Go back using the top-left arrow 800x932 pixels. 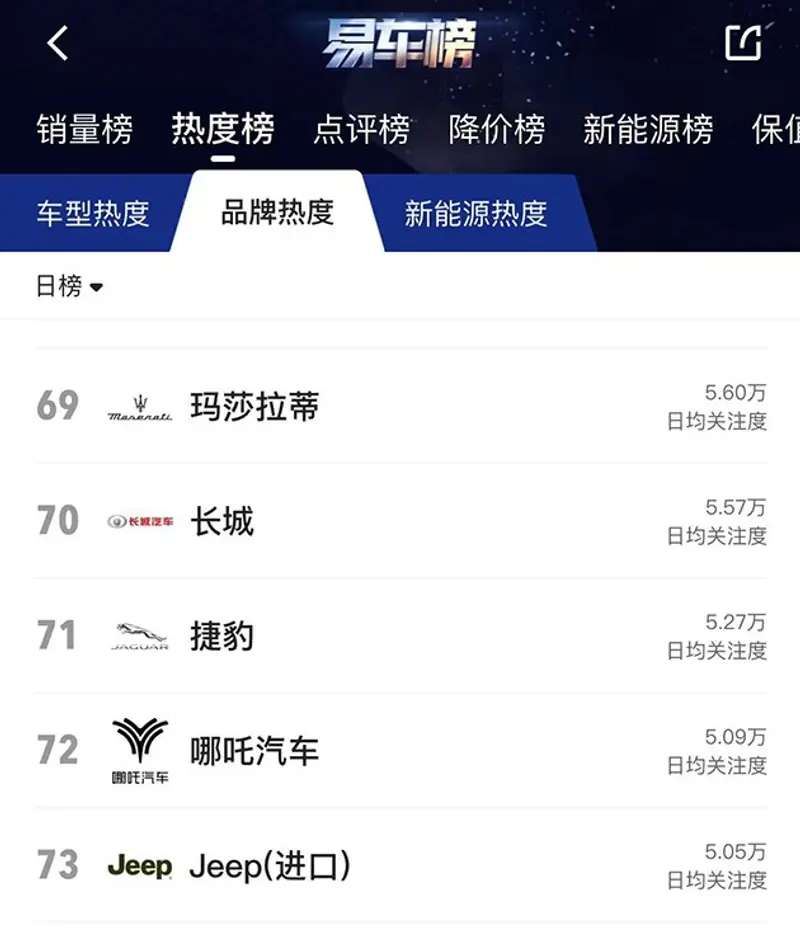pyautogui.click(x=58, y=43)
